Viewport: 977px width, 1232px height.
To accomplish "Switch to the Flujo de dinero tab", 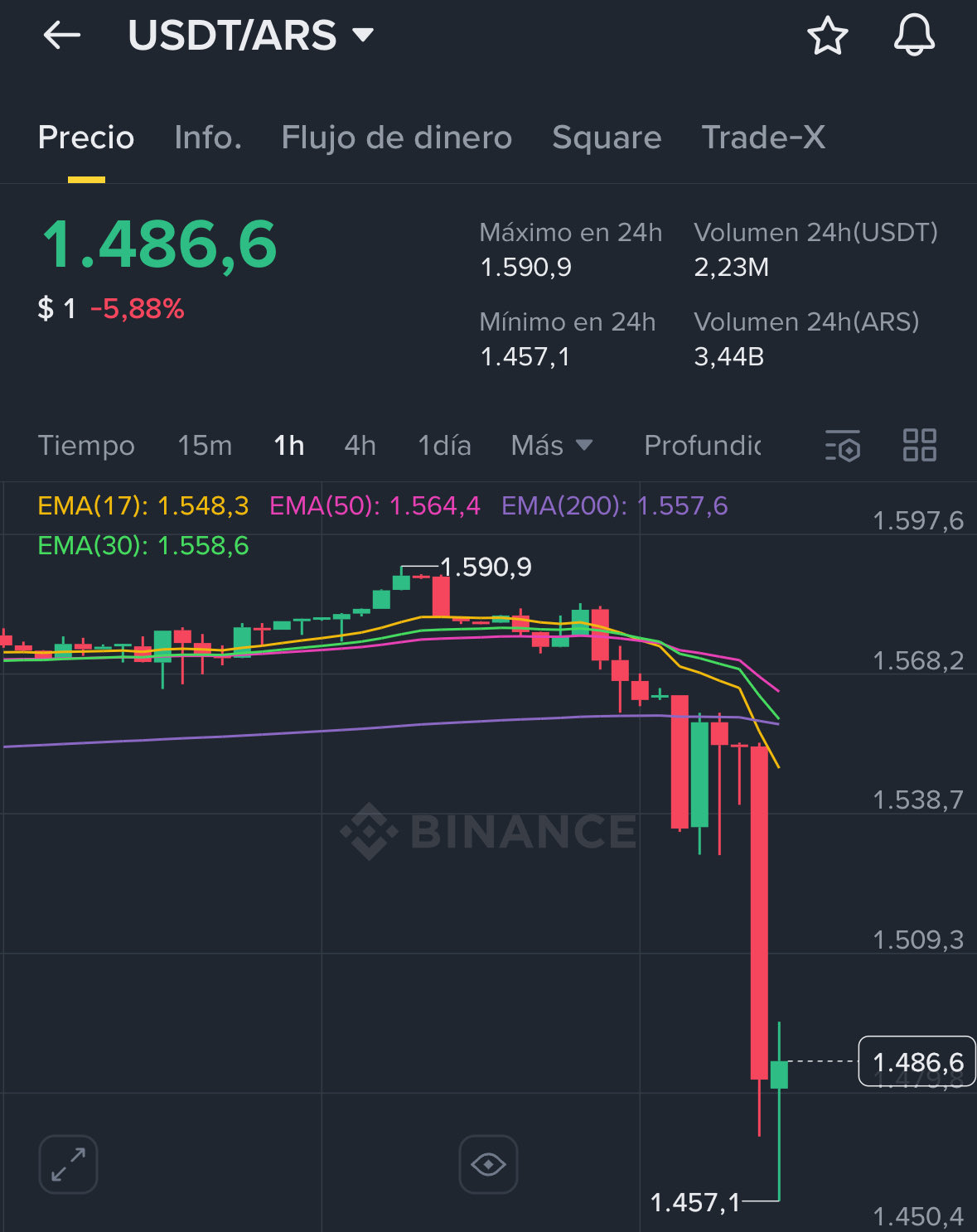I will click(396, 138).
